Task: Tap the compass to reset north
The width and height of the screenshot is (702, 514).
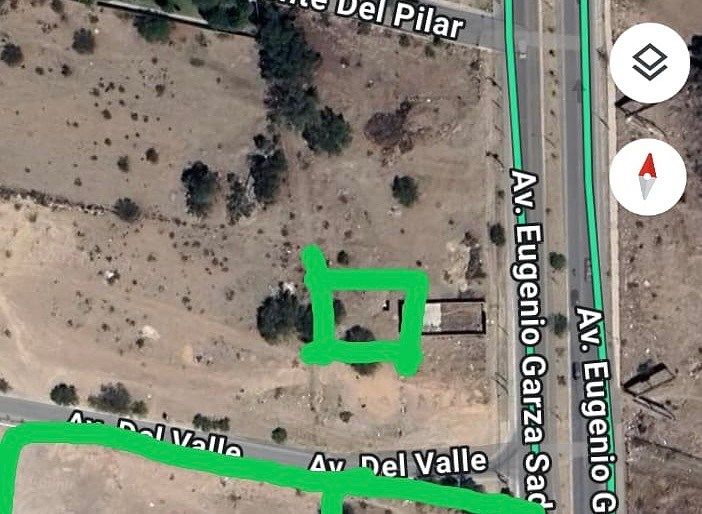Action: tap(648, 177)
